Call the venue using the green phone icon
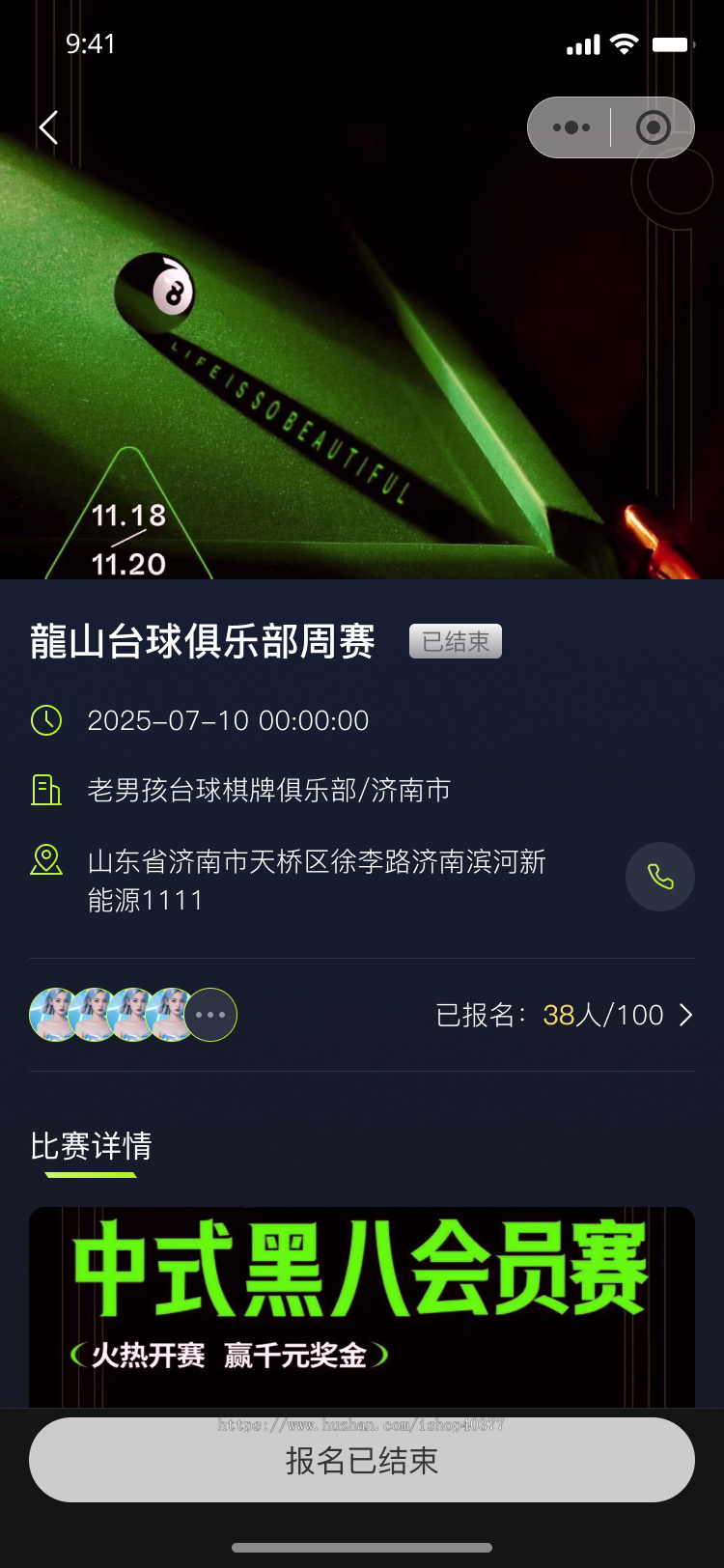 660,876
